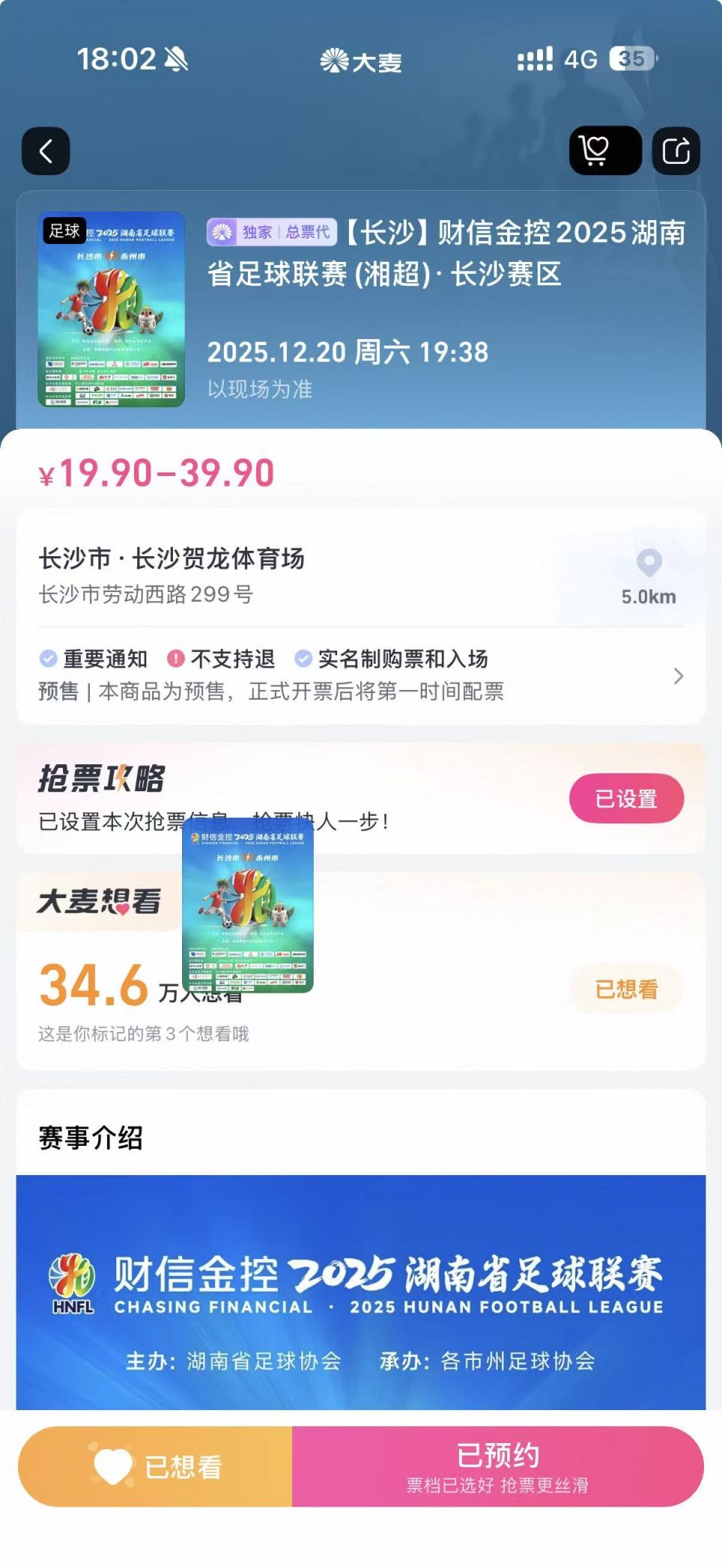Click the blue check icon beside 重要通知

46,659
